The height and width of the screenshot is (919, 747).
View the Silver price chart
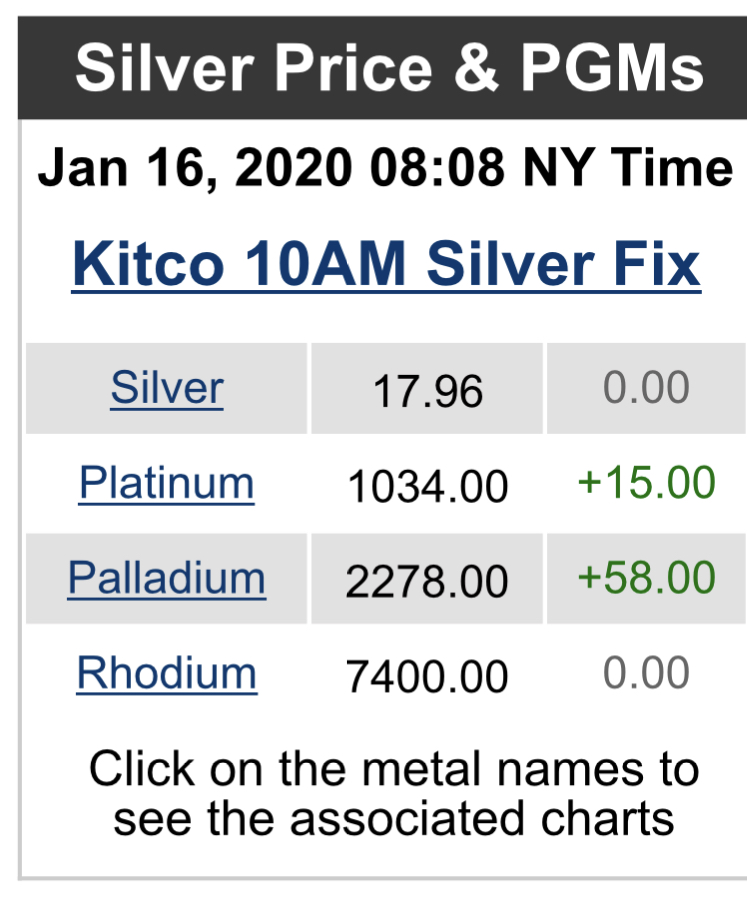pyautogui.click(x=167, y=388)
